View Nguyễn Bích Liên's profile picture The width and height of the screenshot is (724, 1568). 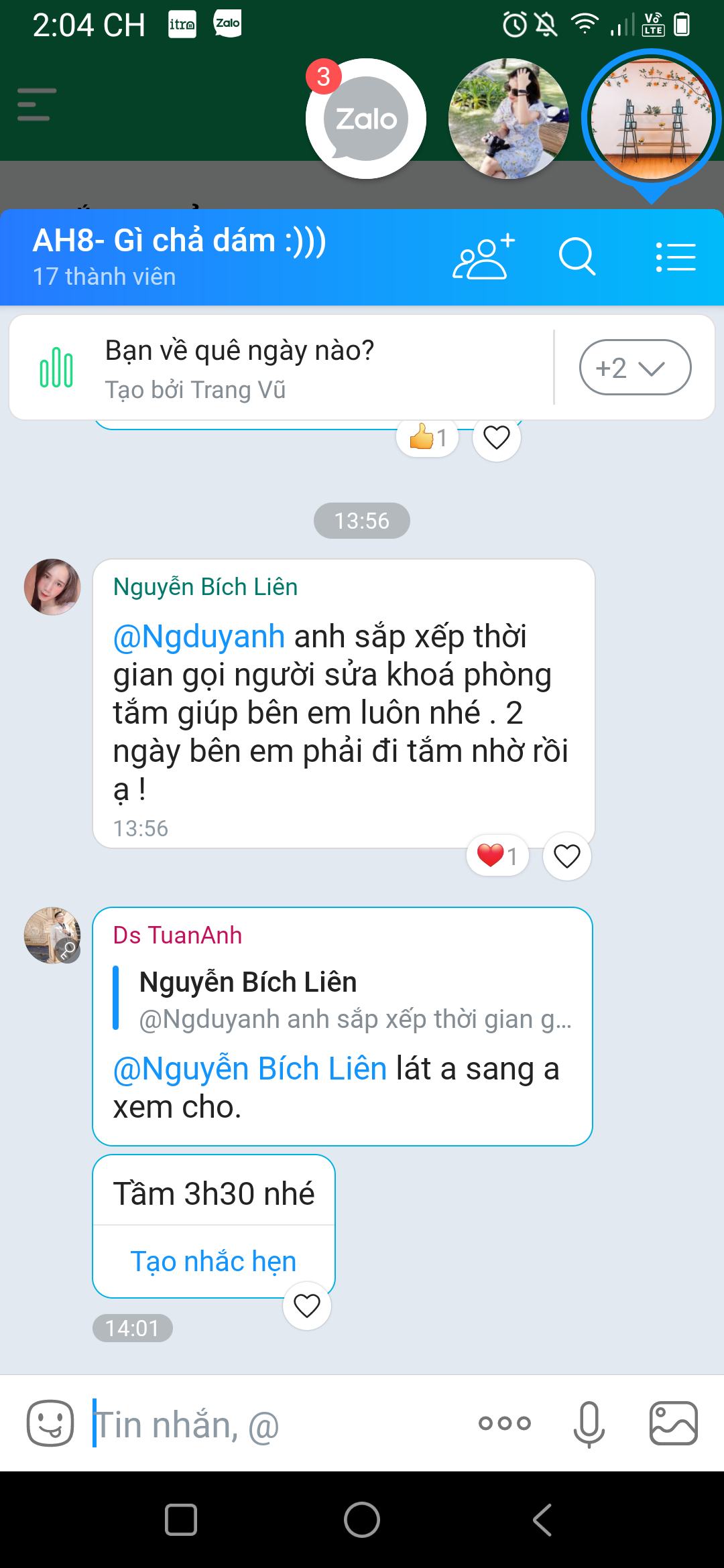[x=52, y=587]
